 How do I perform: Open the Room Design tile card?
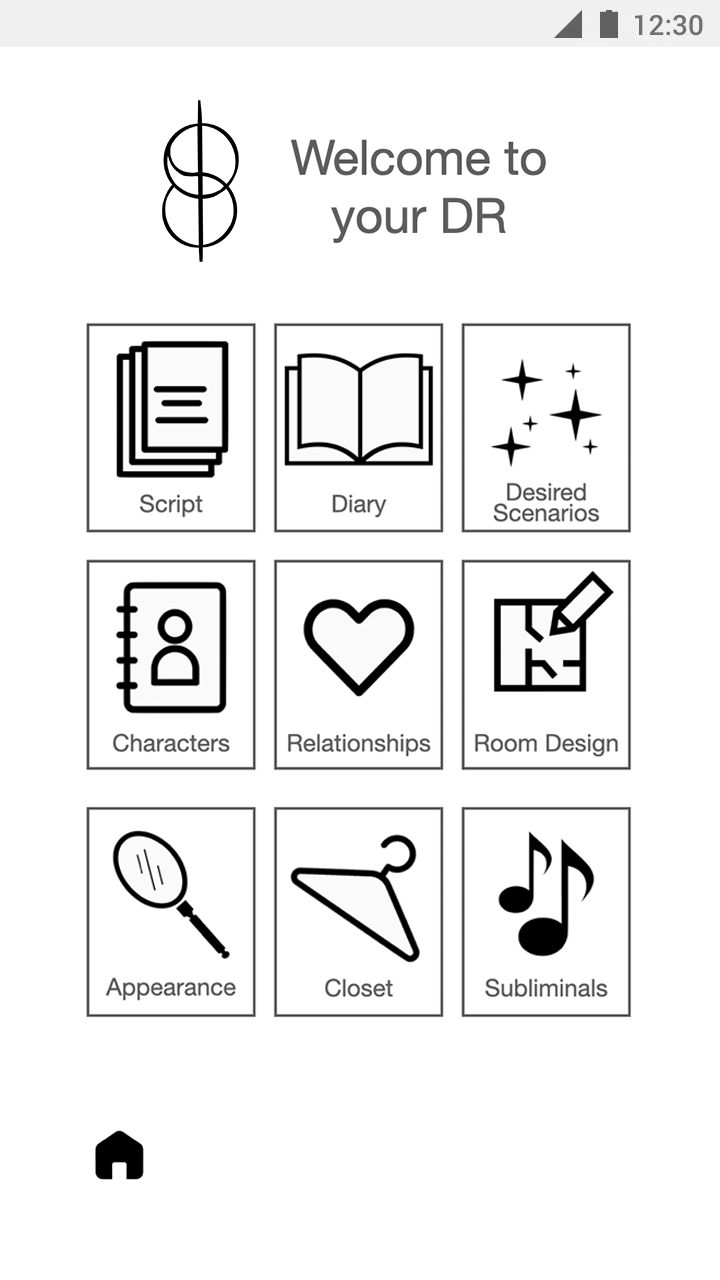click(545, 665)
